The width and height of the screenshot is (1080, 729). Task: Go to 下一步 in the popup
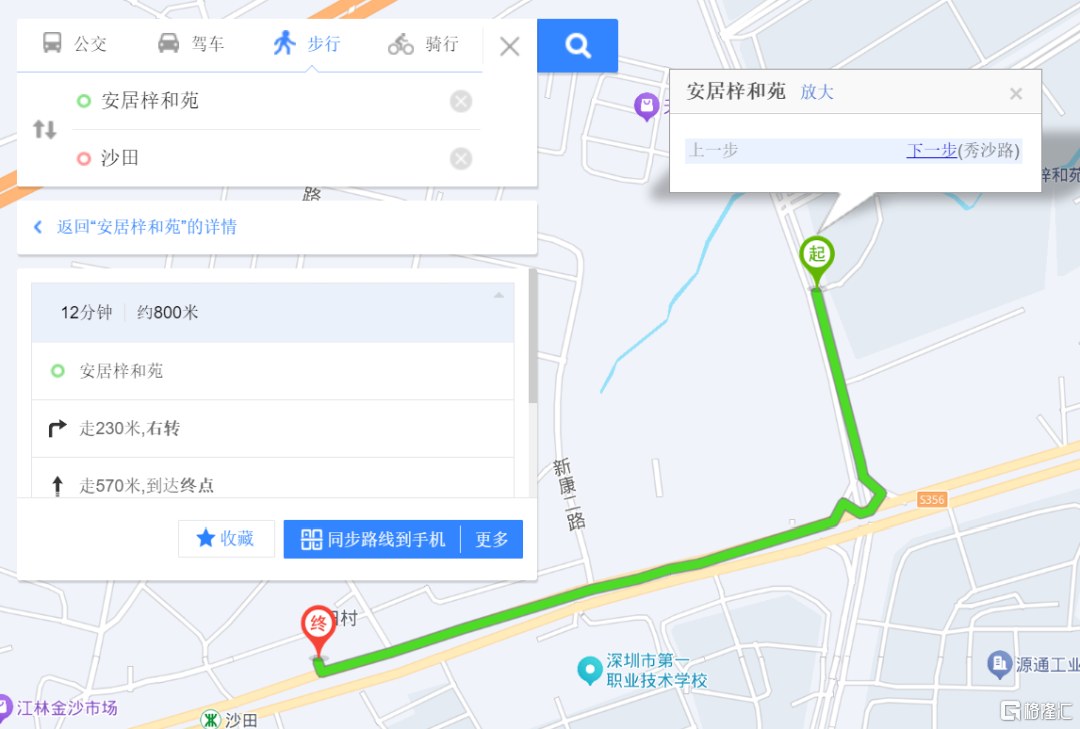tap(931, 151)
